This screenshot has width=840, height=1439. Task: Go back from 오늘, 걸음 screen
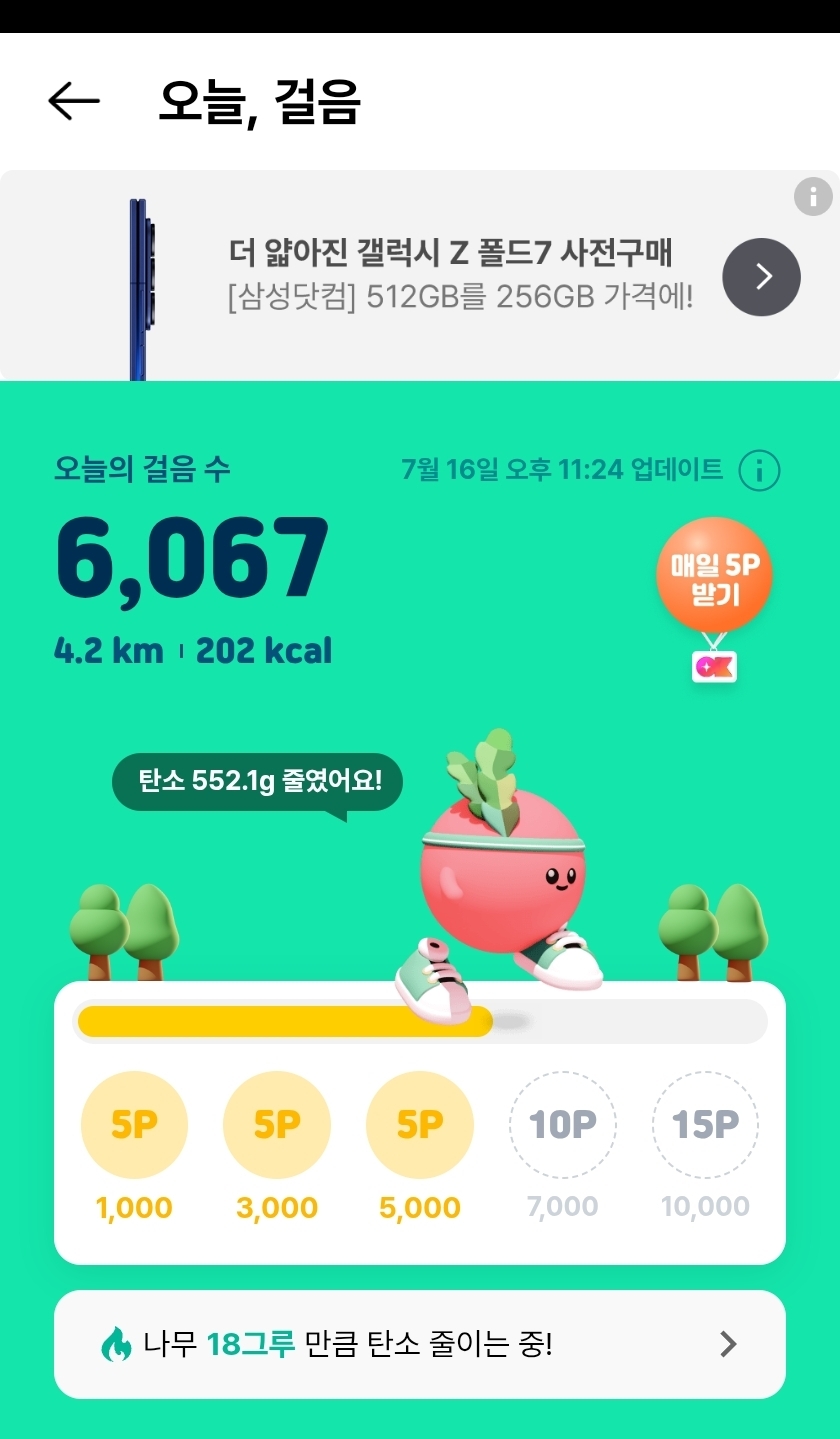(x=74, y=101)
